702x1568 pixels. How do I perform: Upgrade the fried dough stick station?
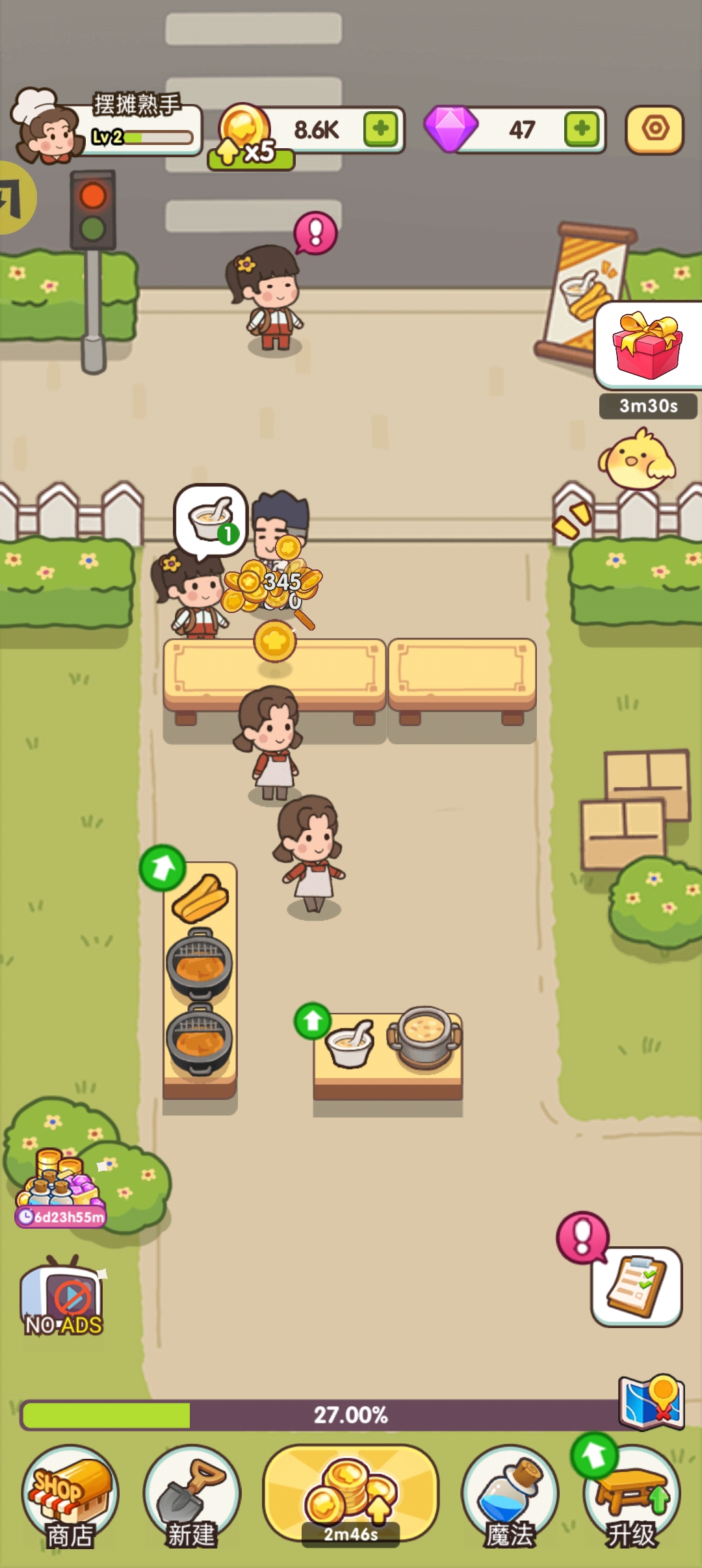tap(162, 868)
